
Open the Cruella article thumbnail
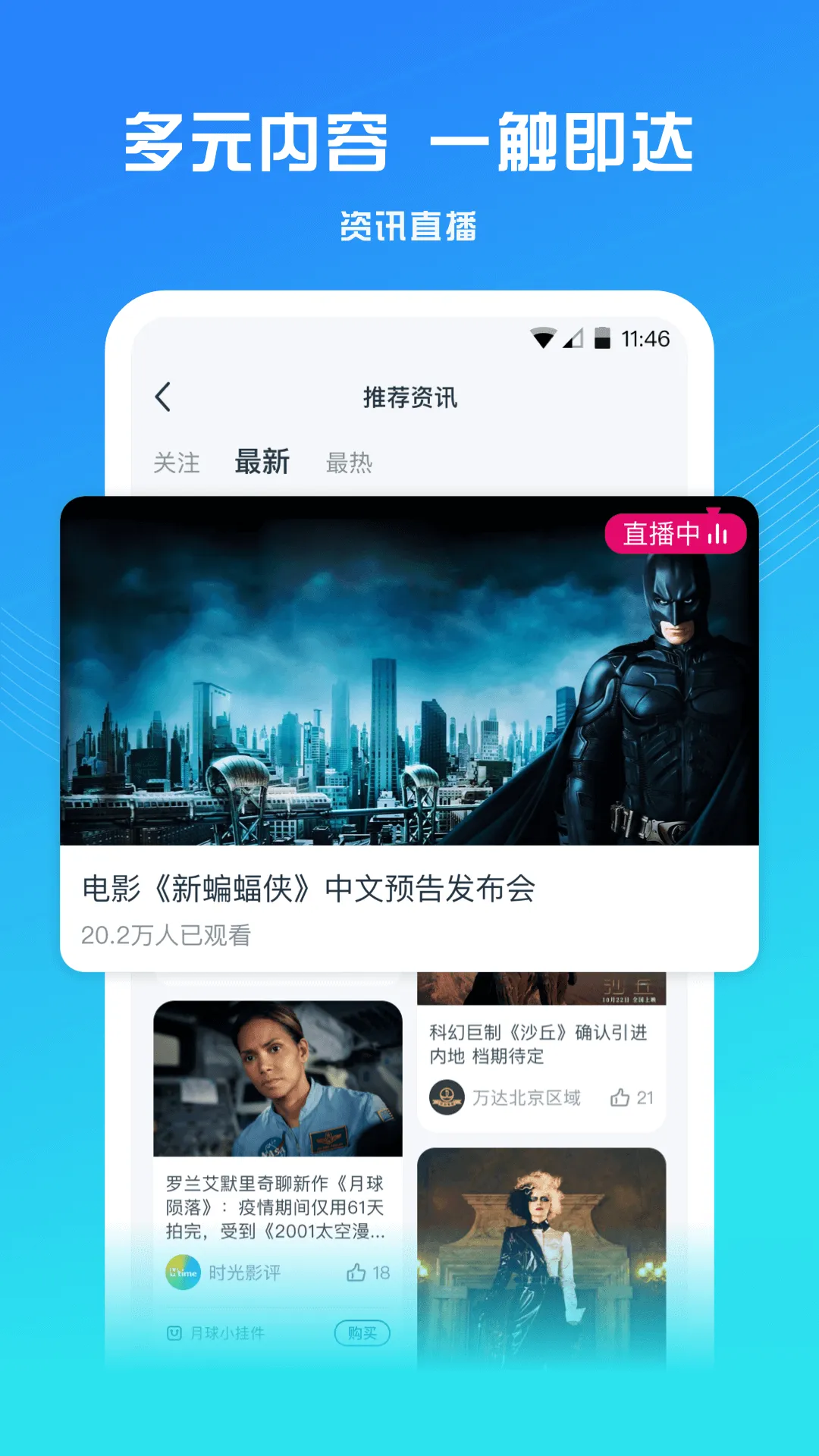click(543, 1251)
